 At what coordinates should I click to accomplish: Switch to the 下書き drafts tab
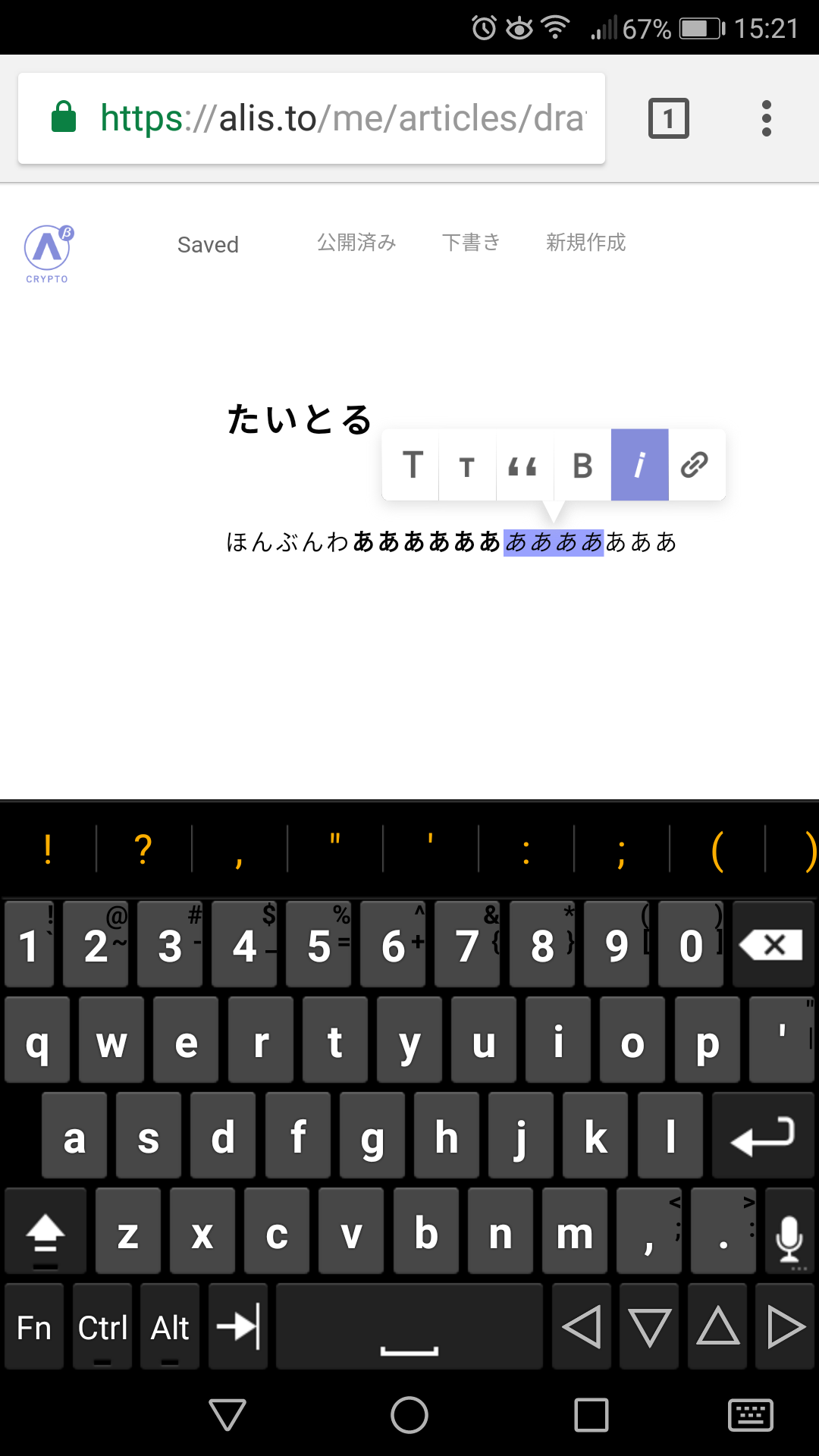471,243
